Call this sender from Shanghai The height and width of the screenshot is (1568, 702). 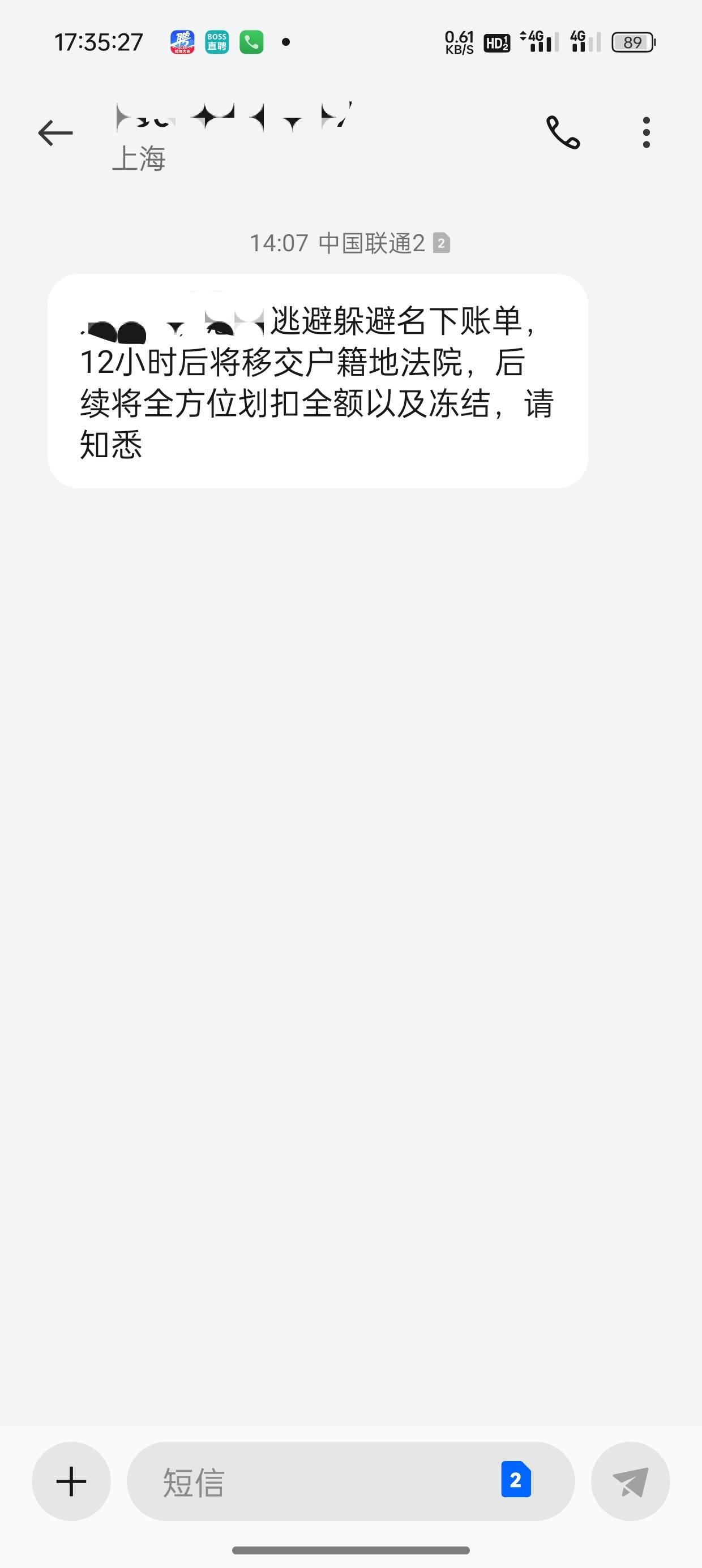tap(563, 132)
